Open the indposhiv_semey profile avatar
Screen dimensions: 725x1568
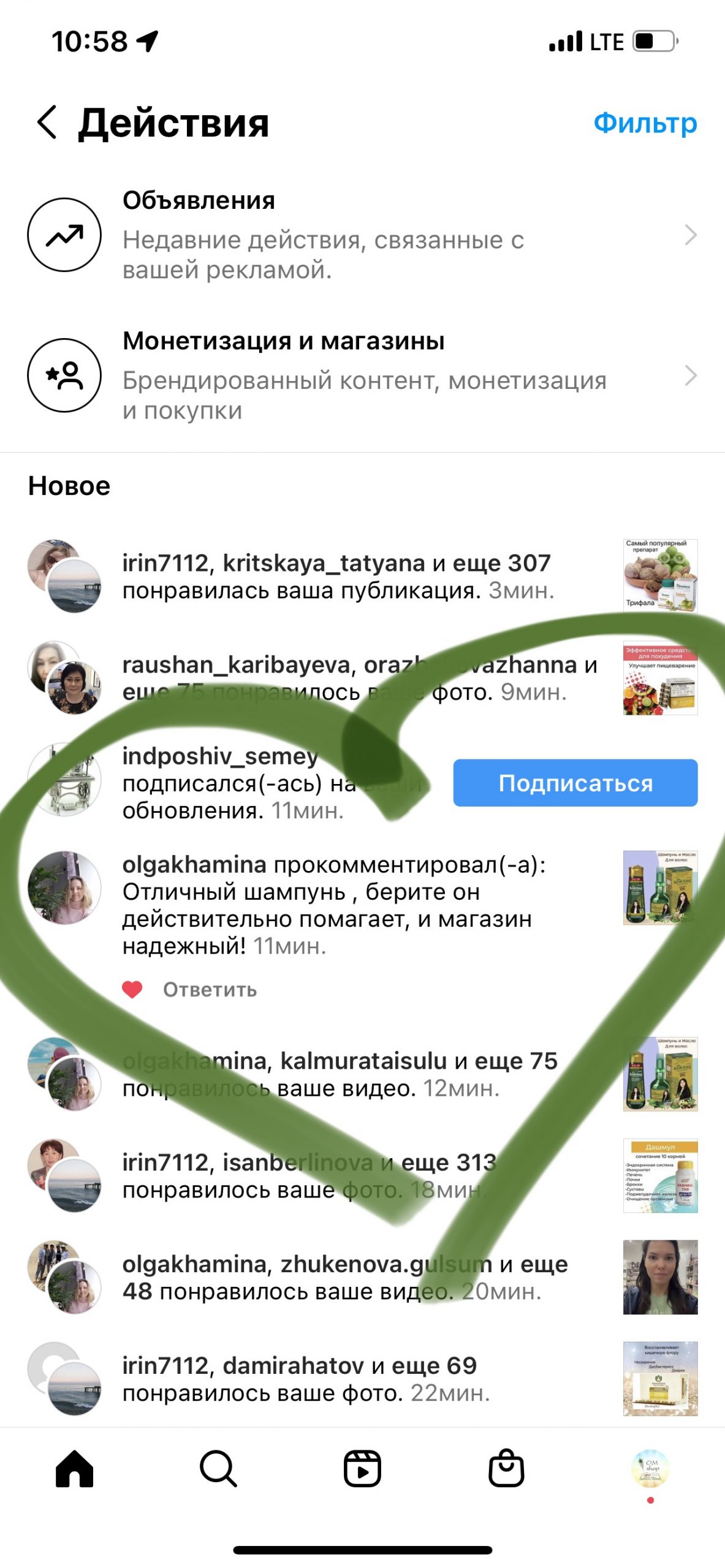pyautogui.click(x=64, y=780)
